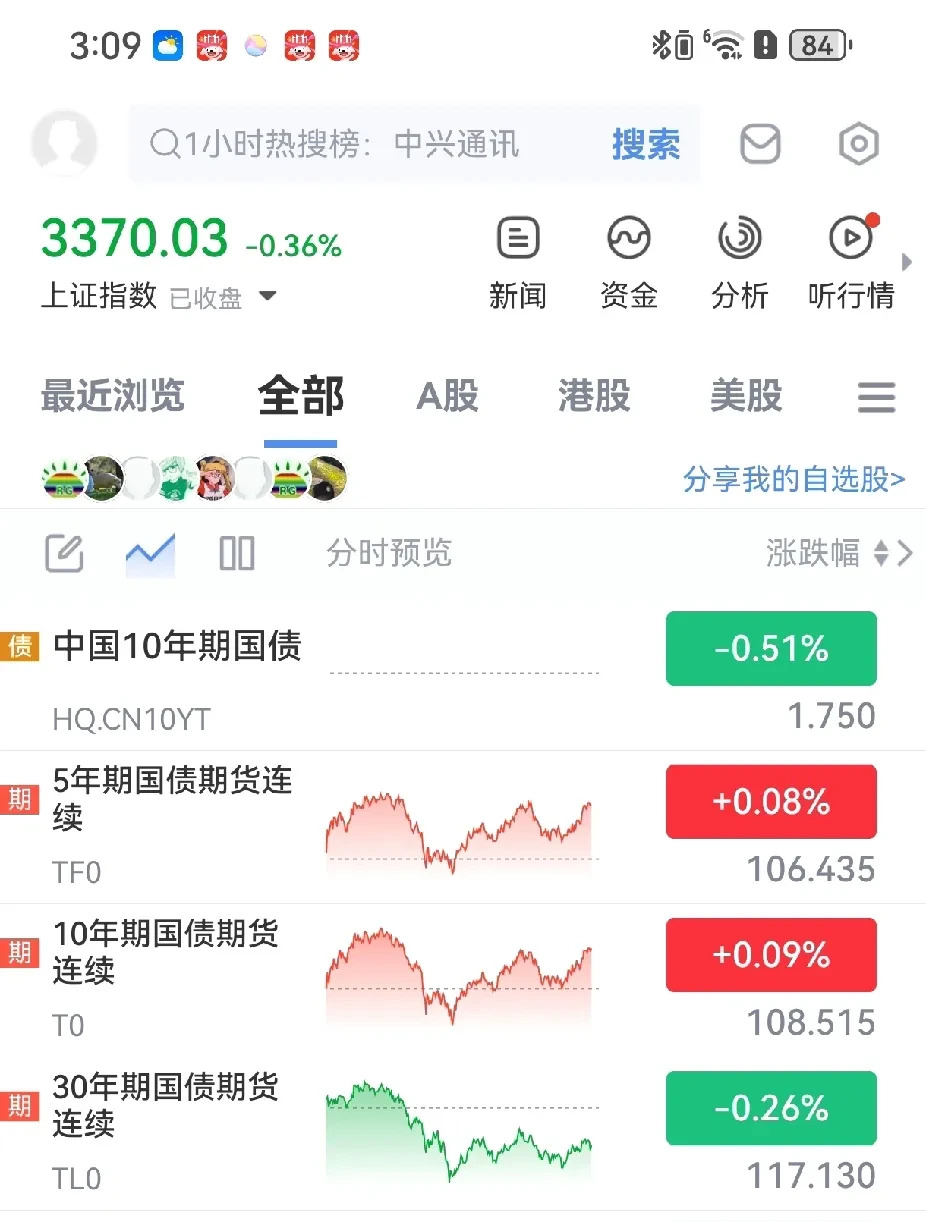Image resolution: width=926 pixels, height=1222 pixels.
Task: Open the settings gear icon
Action: tap(857, 143)
